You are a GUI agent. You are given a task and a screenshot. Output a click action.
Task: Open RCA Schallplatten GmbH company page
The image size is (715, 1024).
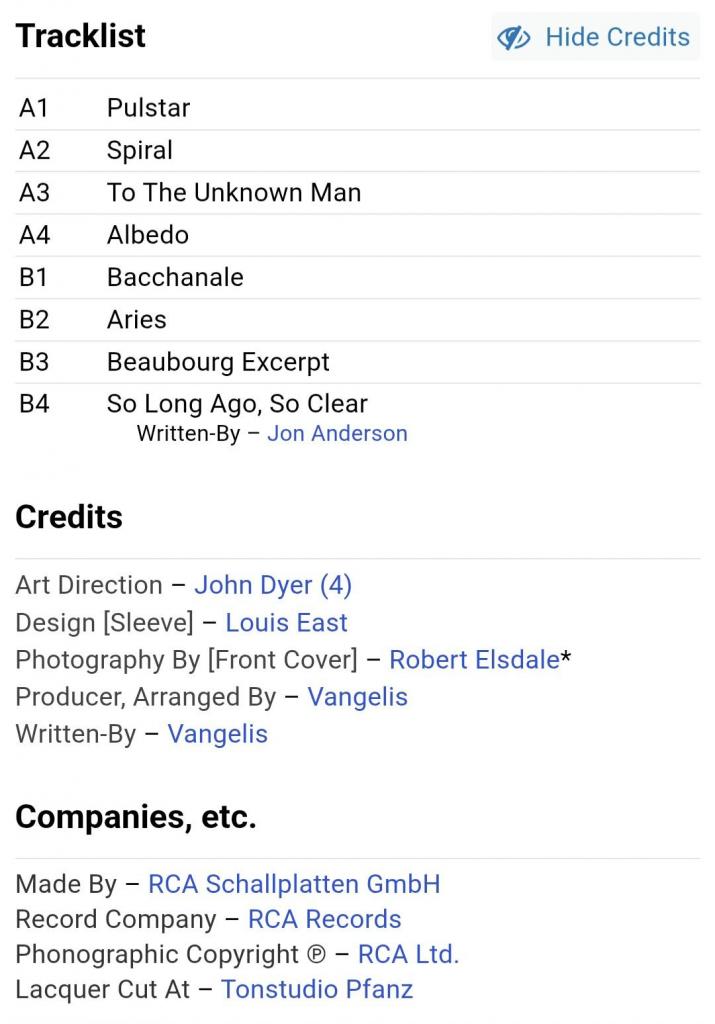pos(294,884)
